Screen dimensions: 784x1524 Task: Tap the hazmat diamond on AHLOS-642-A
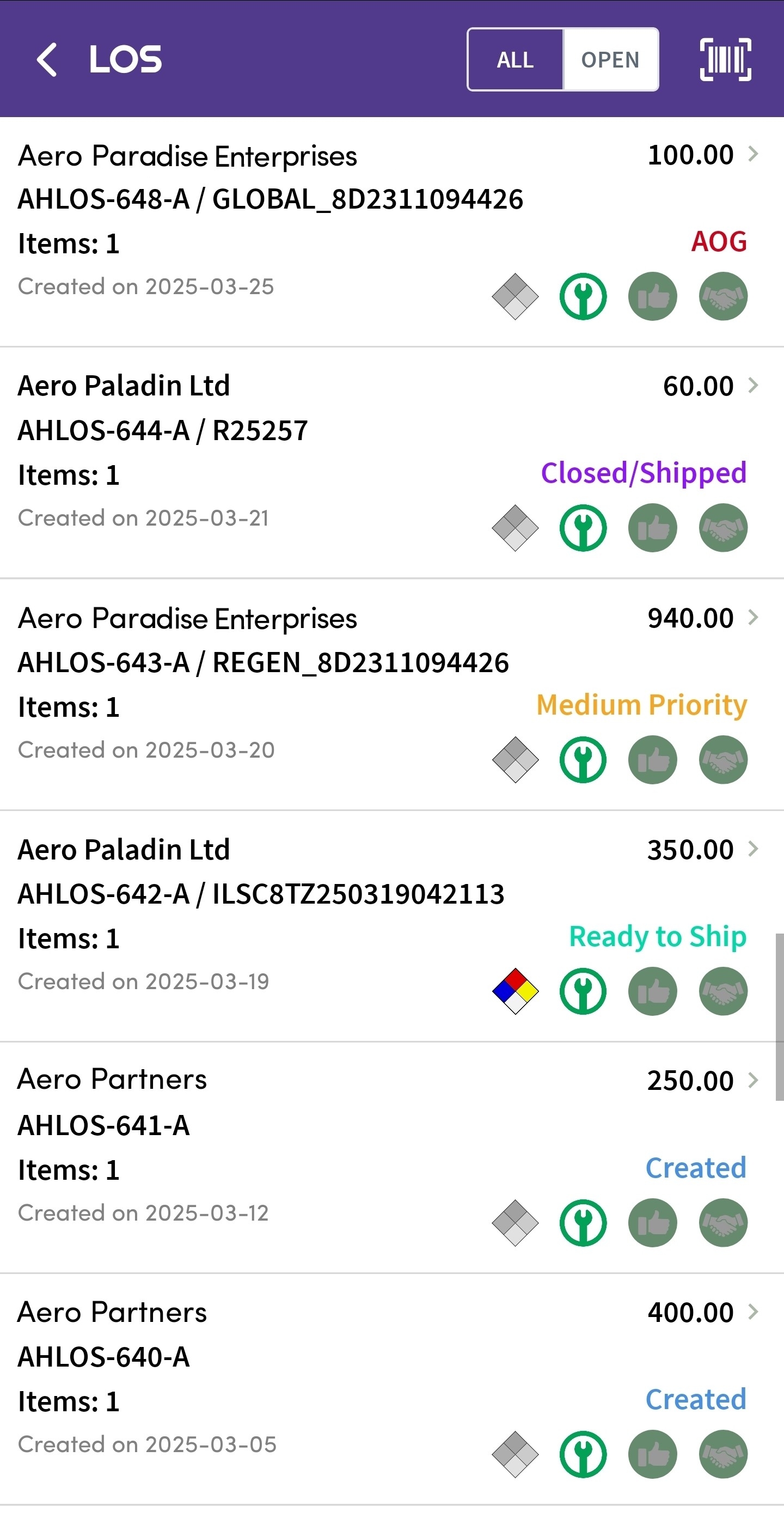pyautogui.click(x=515, y=991)
